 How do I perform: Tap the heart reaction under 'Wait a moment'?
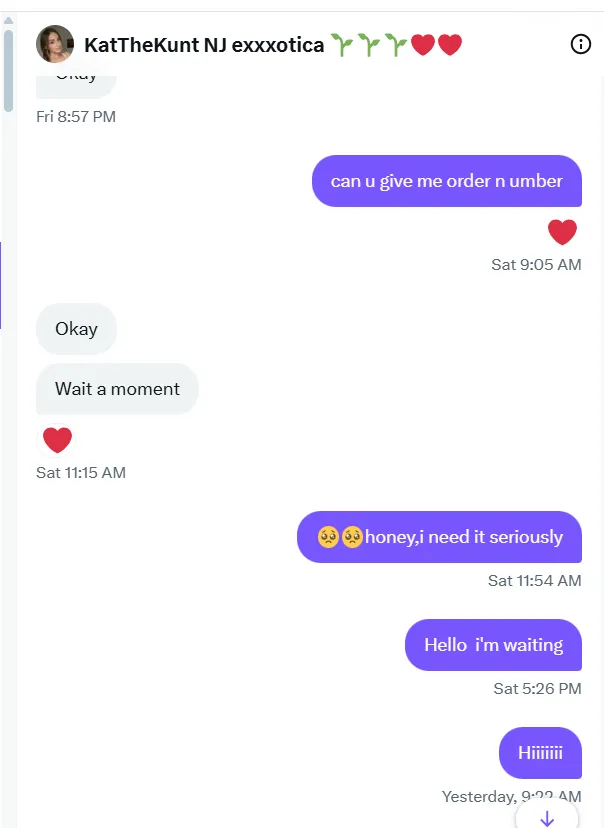click(x=57, y=440)
